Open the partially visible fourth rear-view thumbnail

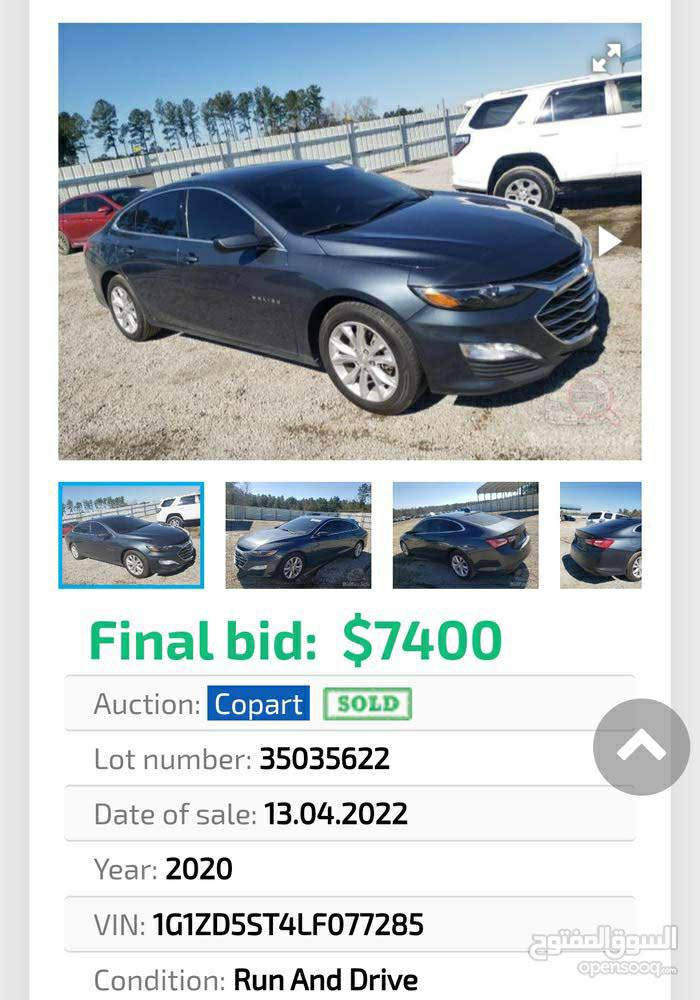pyautogui.click(x=601, y=535)
